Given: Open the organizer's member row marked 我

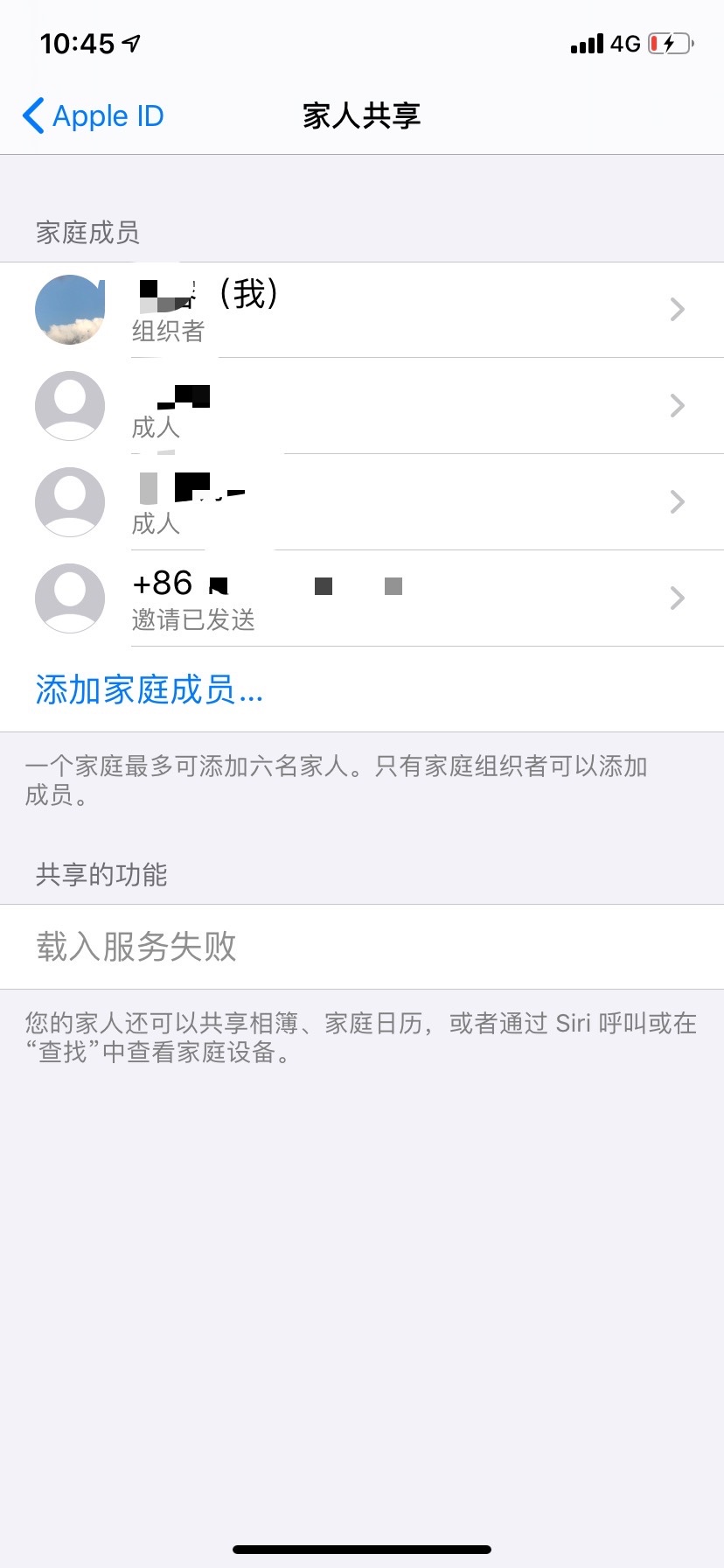Looking at the screenshot, I should pos(362,310).
